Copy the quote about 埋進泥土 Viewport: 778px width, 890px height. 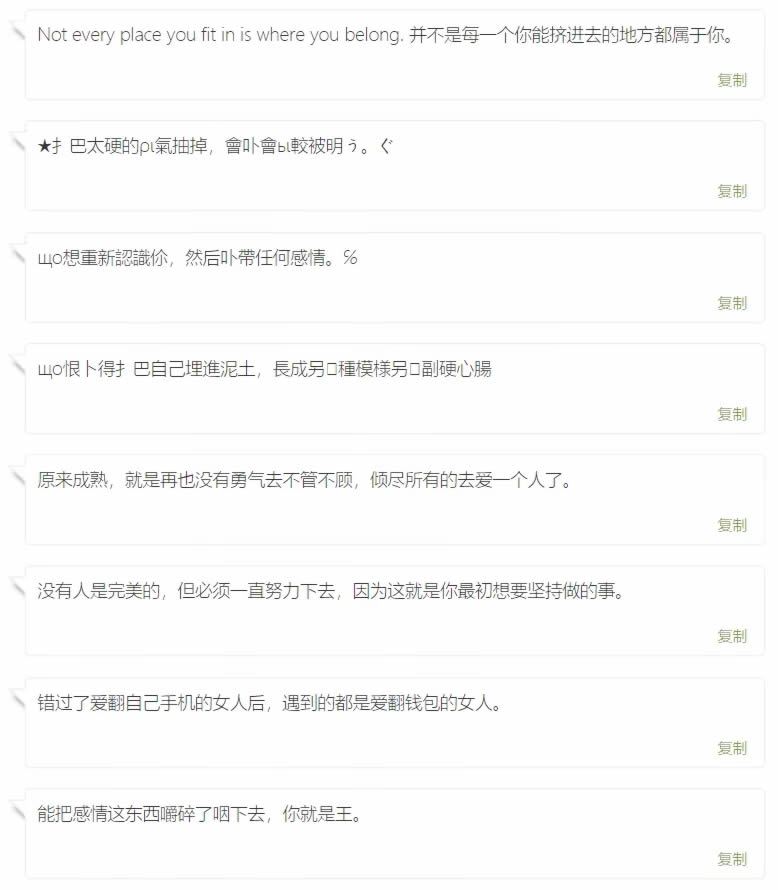(732, 414)
